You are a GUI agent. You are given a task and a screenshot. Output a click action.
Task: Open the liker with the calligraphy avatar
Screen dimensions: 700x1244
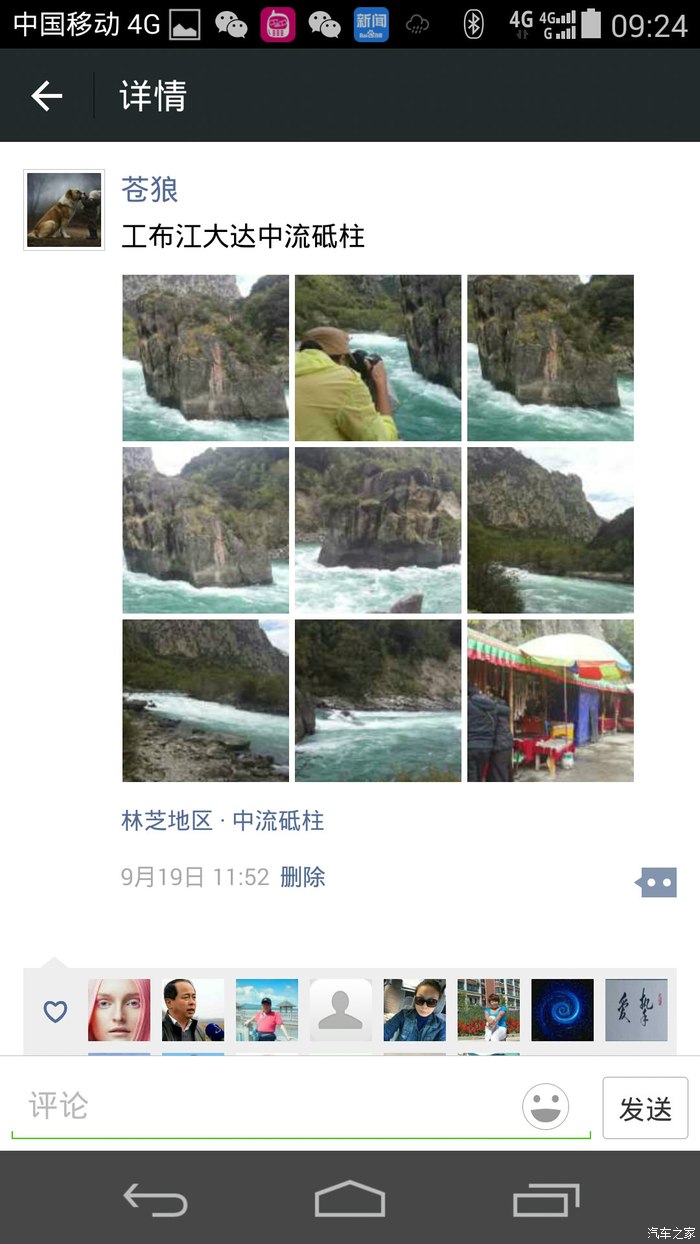[636, 1010]
